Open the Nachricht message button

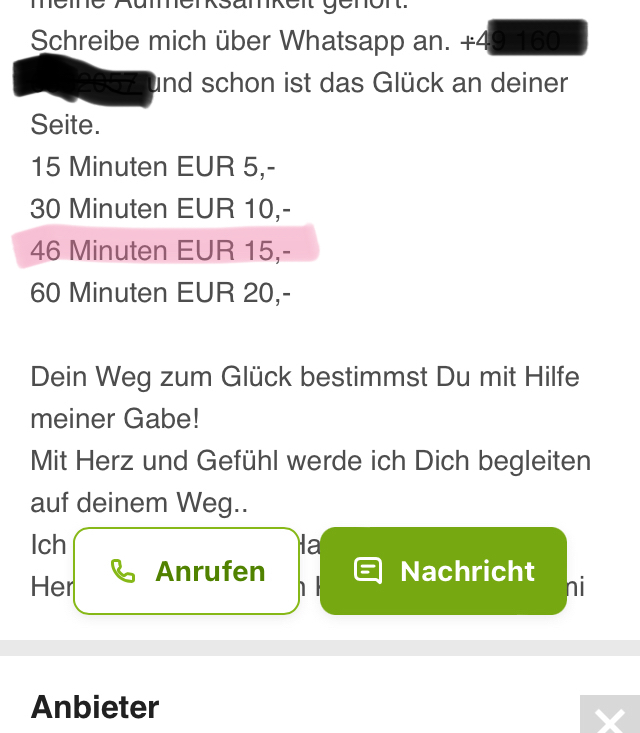pyautogui.click(x=443, y=571)
